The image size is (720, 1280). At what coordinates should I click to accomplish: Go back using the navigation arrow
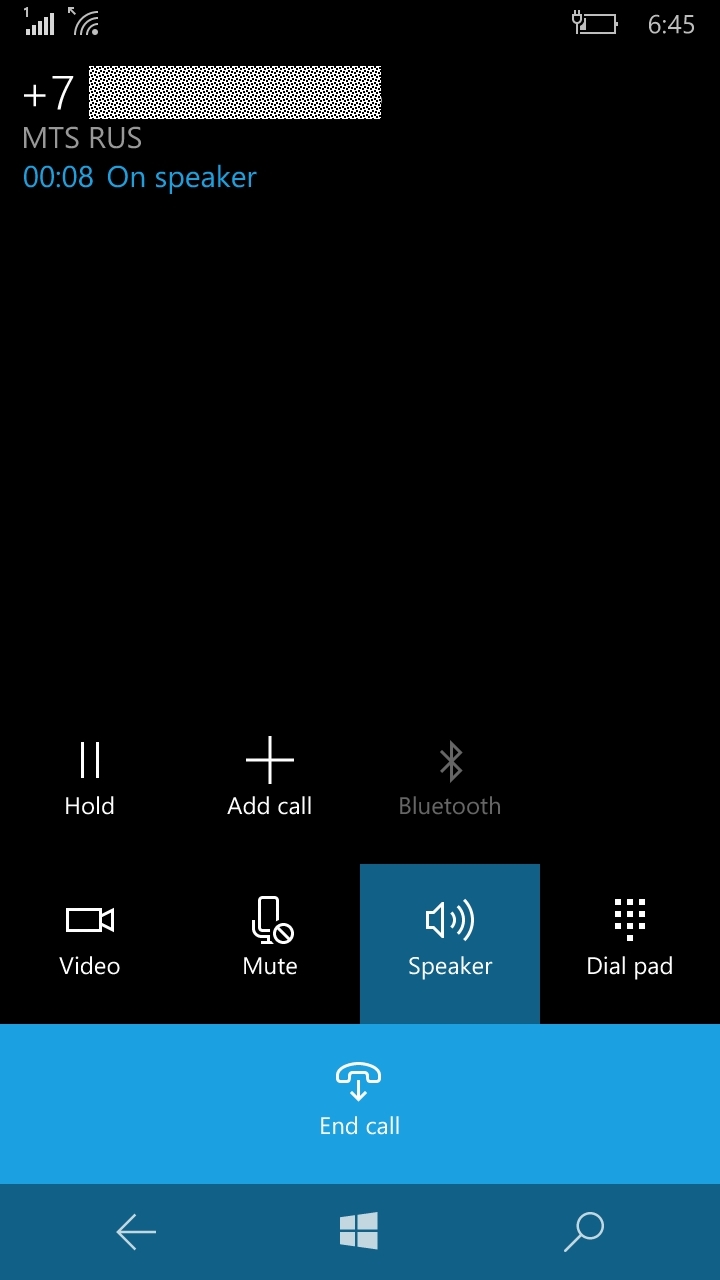[x=136, y=1232]
